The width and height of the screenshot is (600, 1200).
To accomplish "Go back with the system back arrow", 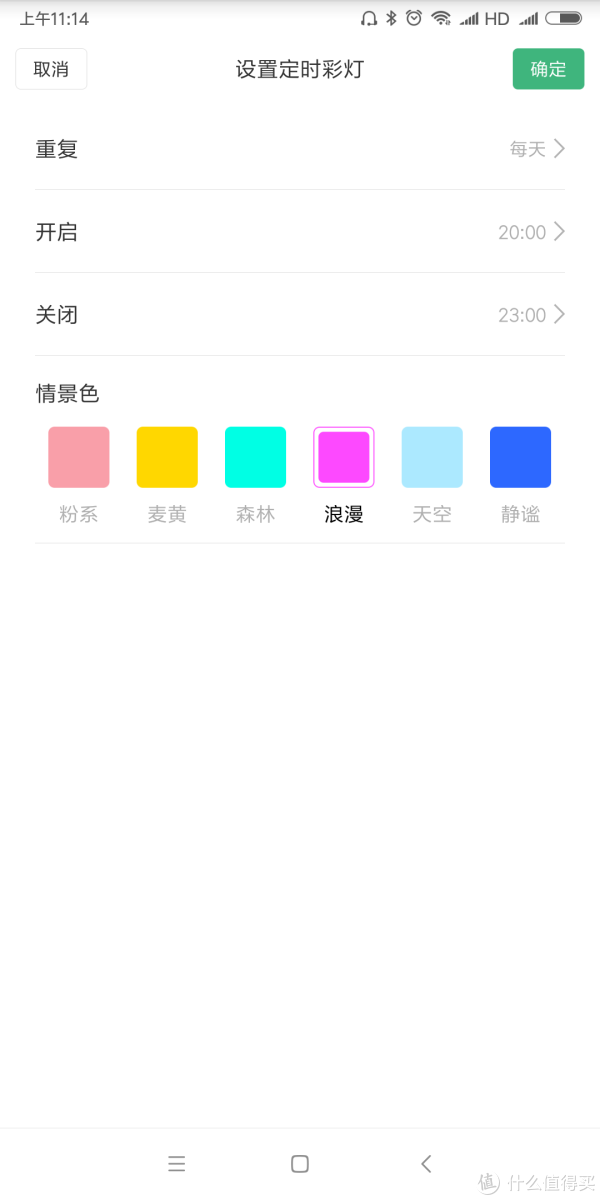I will pos(426,1163).
